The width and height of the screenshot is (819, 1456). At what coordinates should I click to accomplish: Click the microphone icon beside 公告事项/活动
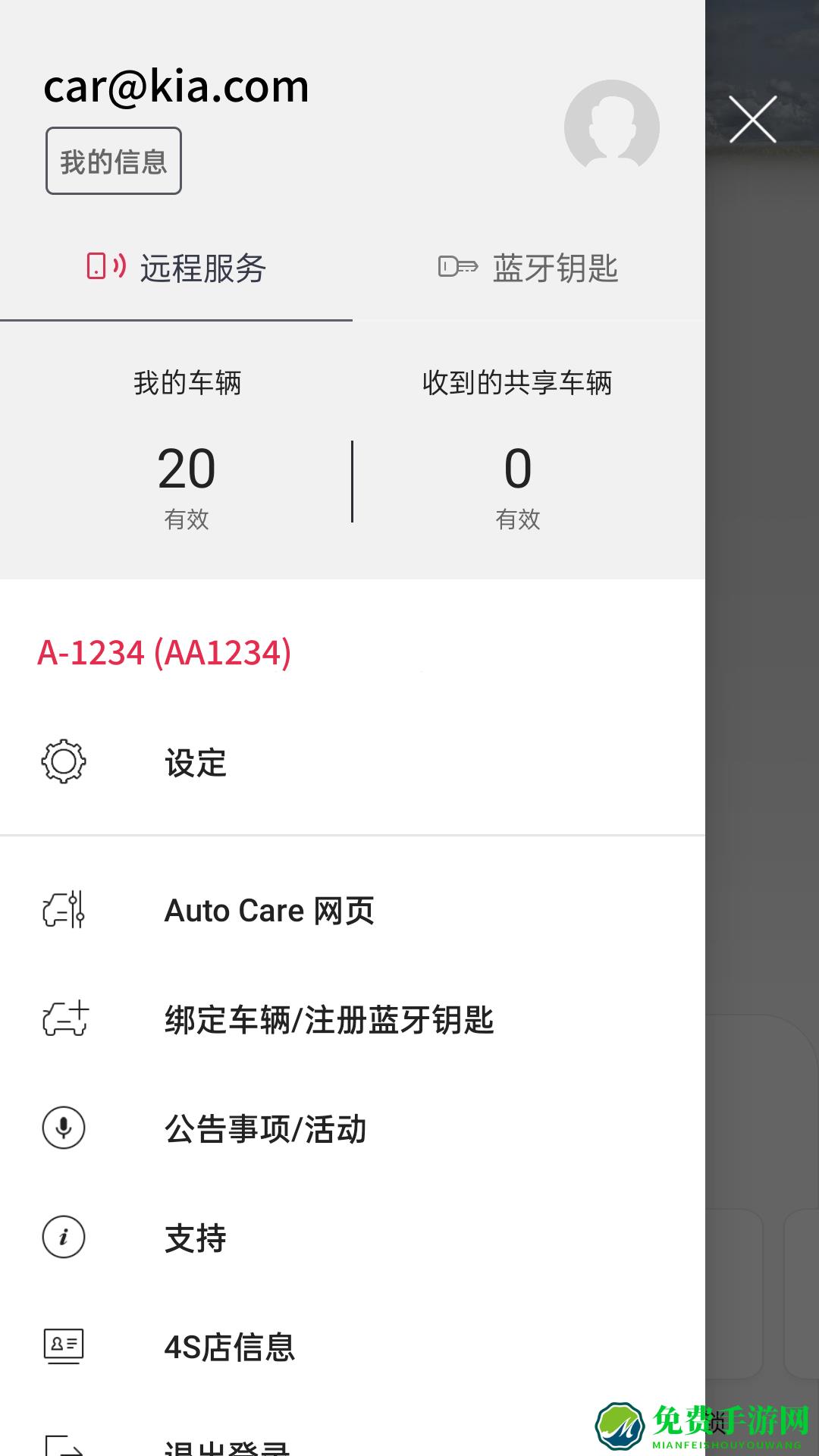[64, 1128]
